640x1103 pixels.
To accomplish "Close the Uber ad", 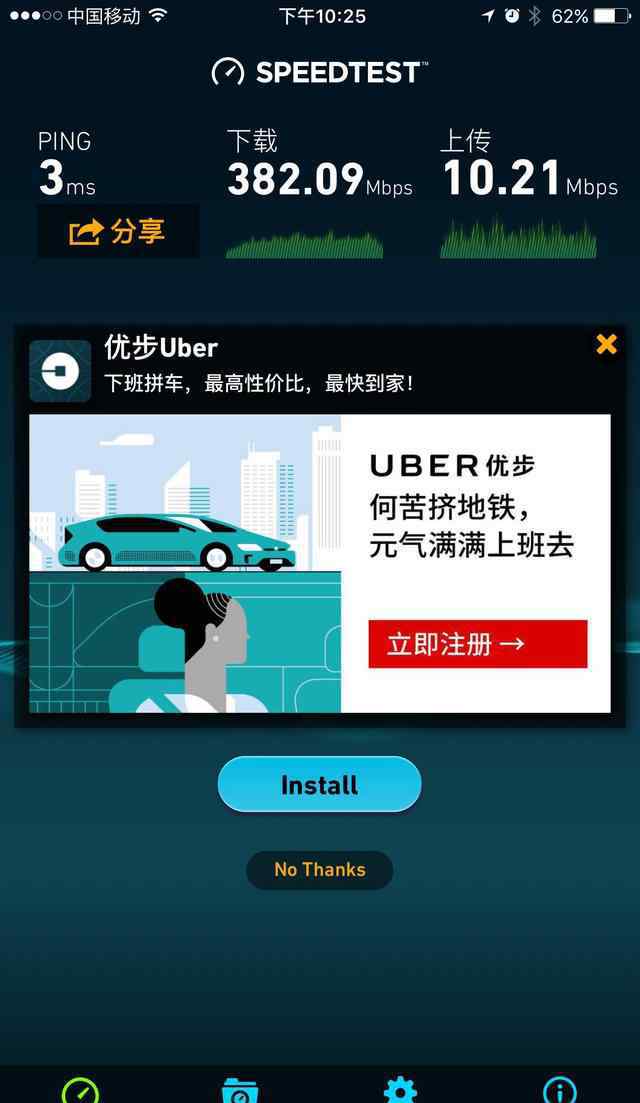I will [606, 345].
